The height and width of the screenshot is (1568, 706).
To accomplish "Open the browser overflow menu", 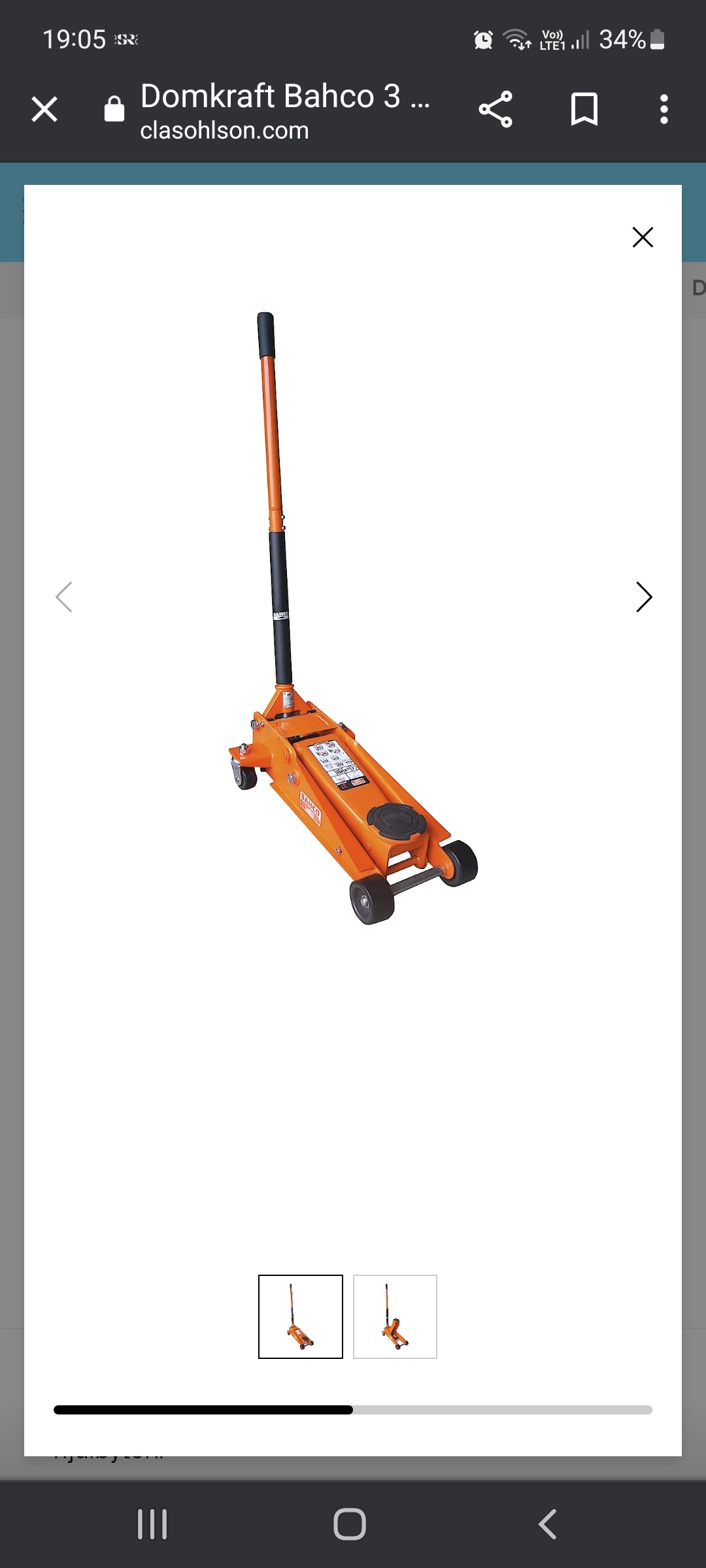I will 664,109.
